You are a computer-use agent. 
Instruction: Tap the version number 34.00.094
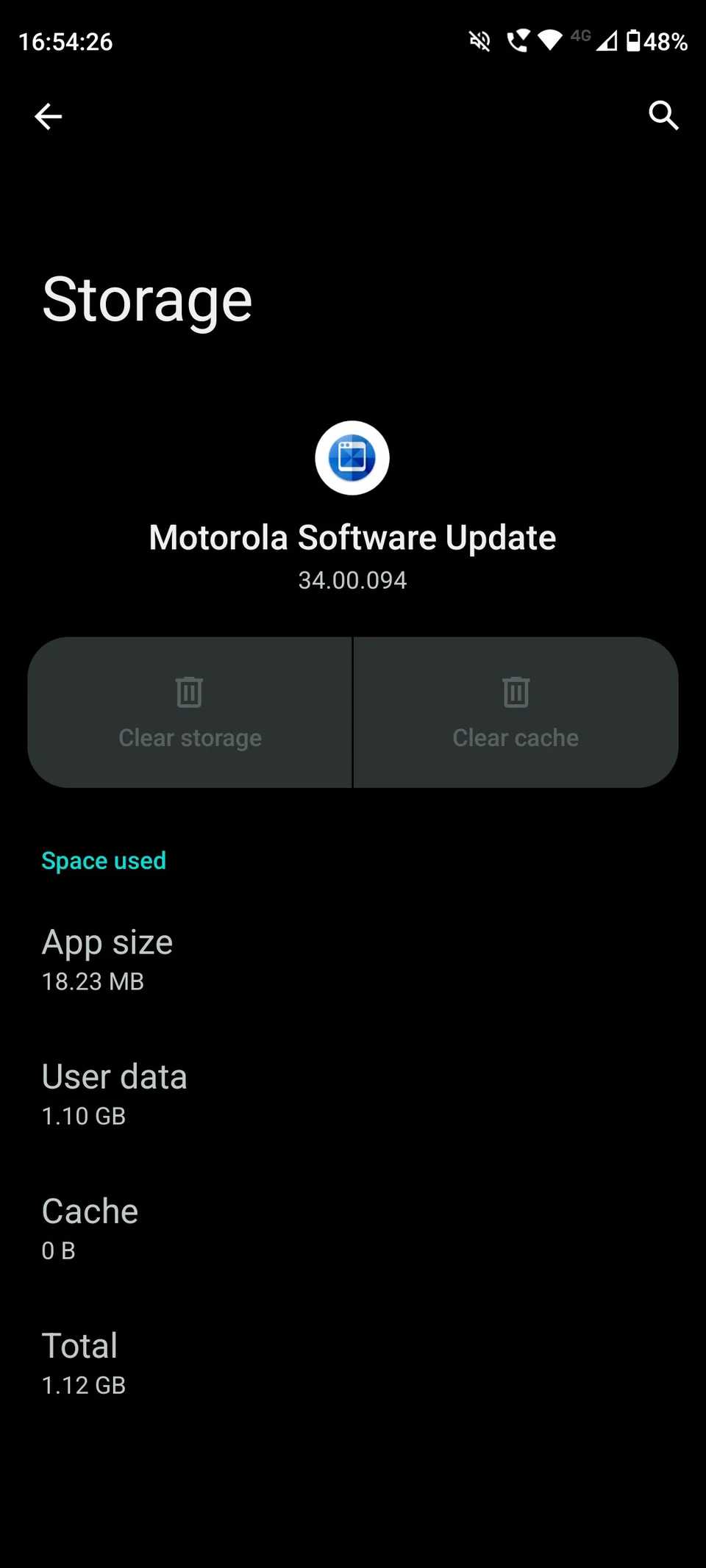pos(352,580)
